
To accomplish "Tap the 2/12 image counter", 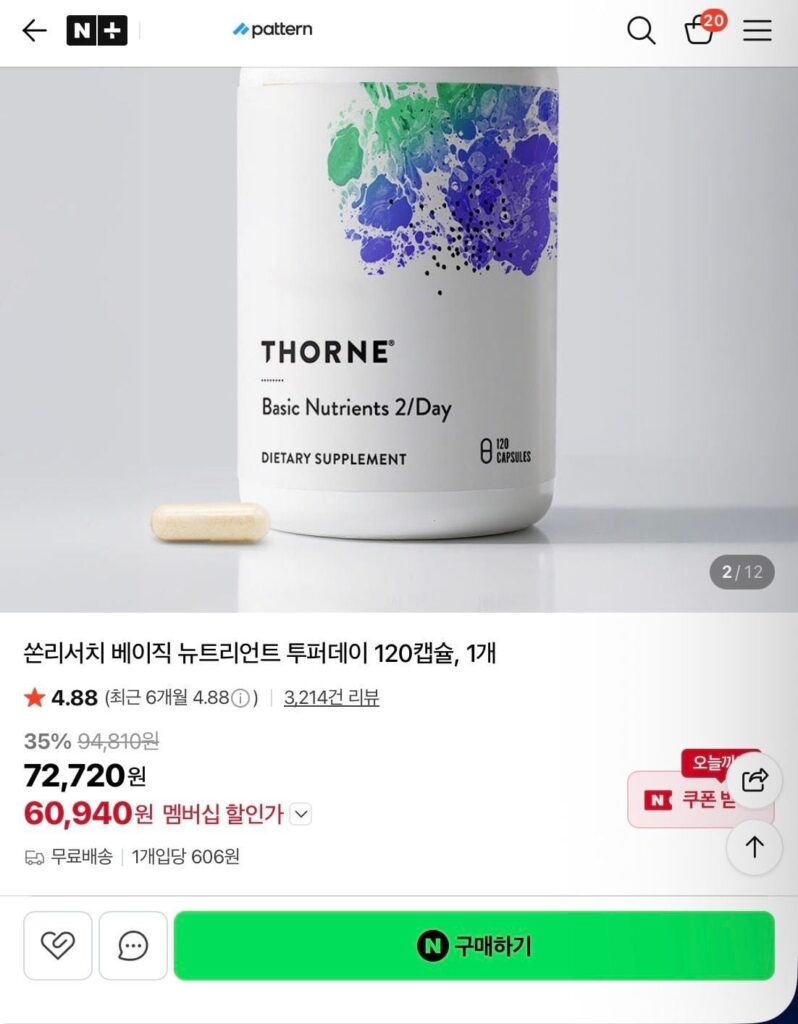I will (x=741, y=572).
